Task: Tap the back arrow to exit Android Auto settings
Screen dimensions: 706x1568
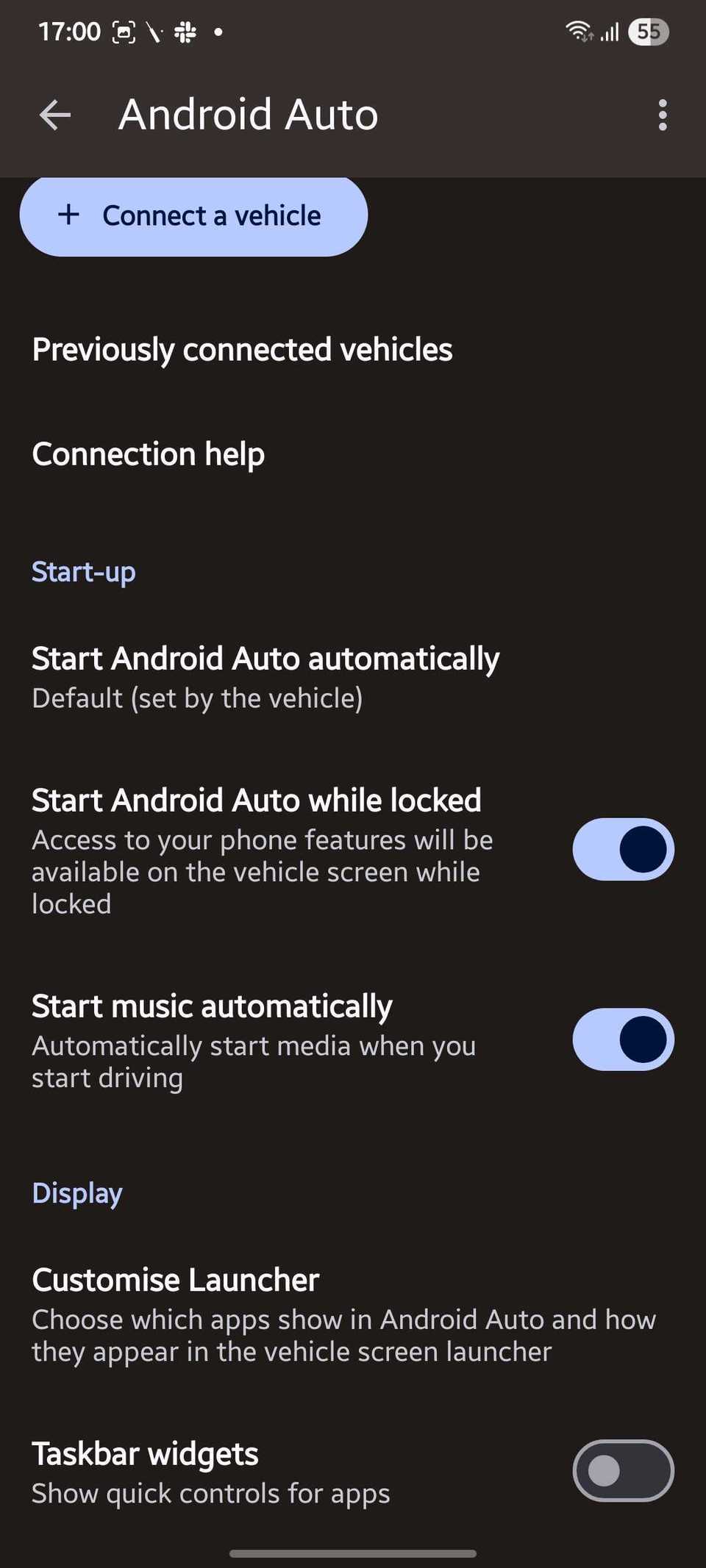Action: [x=55, y=115]
